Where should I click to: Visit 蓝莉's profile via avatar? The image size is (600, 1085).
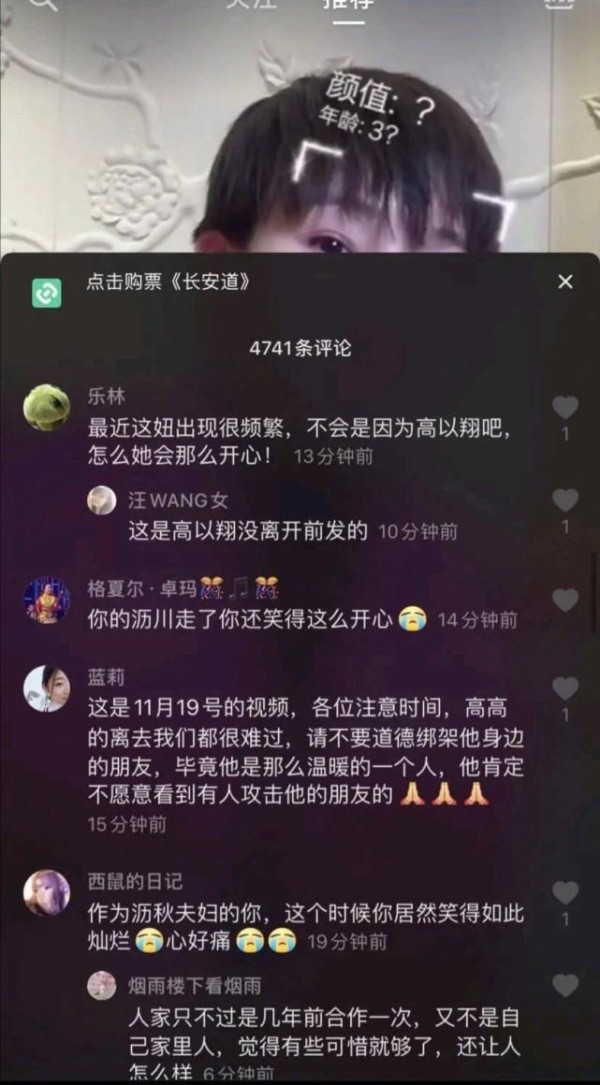(47, 688)
